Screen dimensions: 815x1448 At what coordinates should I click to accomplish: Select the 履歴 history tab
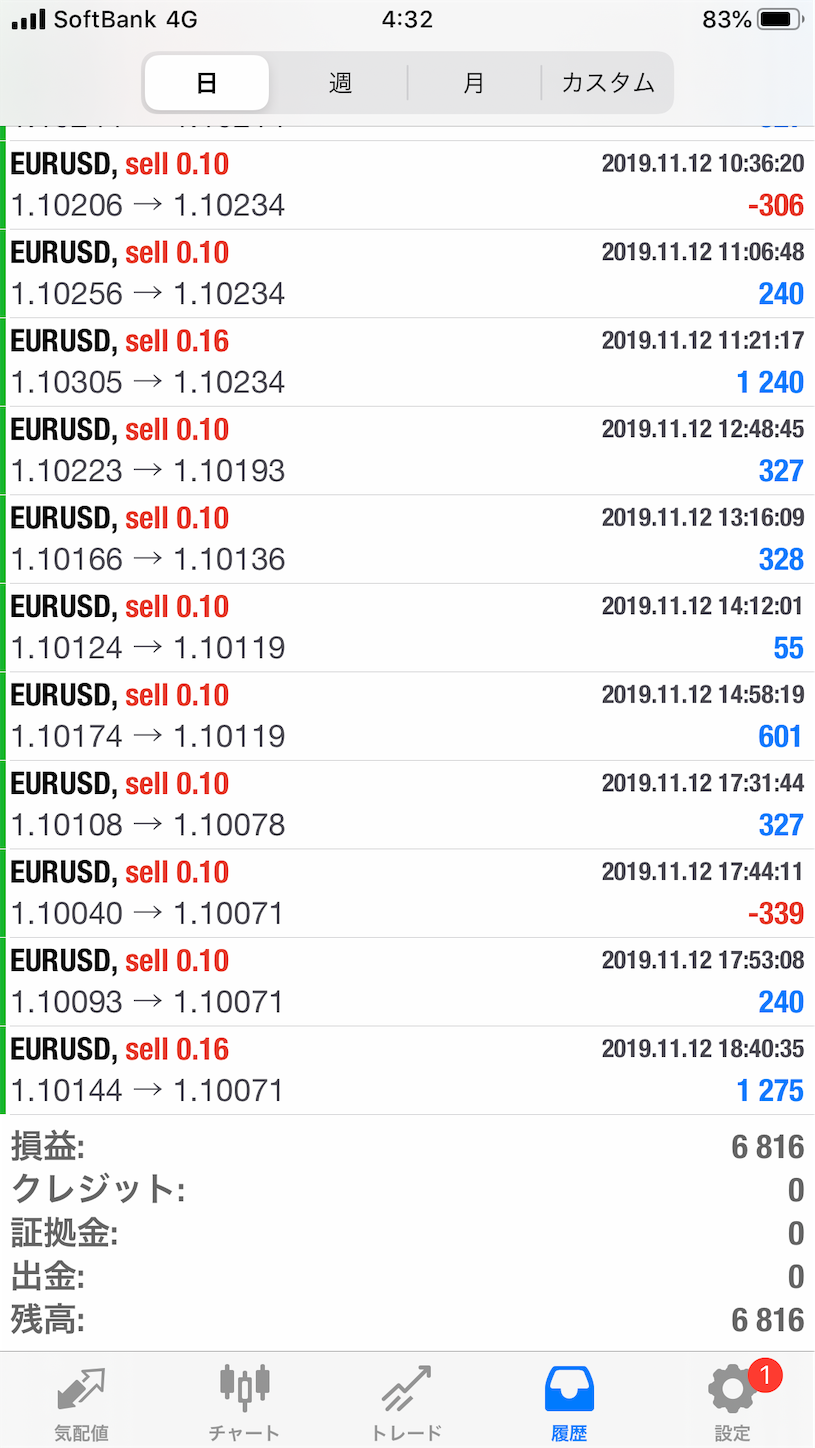coord(569,1402)
